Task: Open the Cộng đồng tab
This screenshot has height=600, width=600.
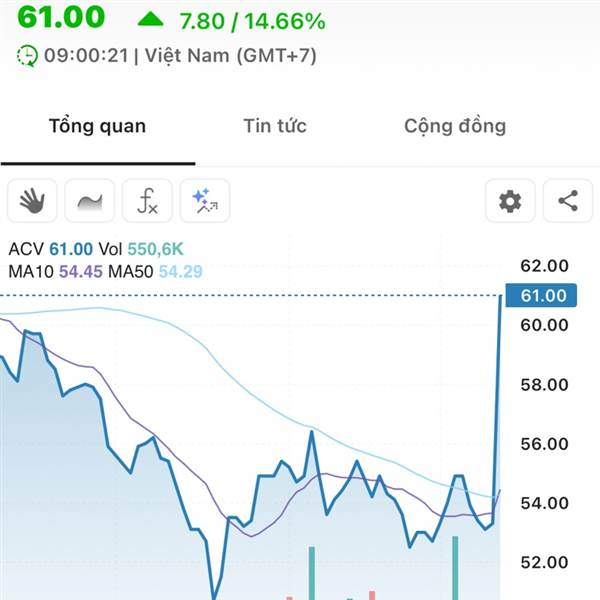Action: coord(455,126)
